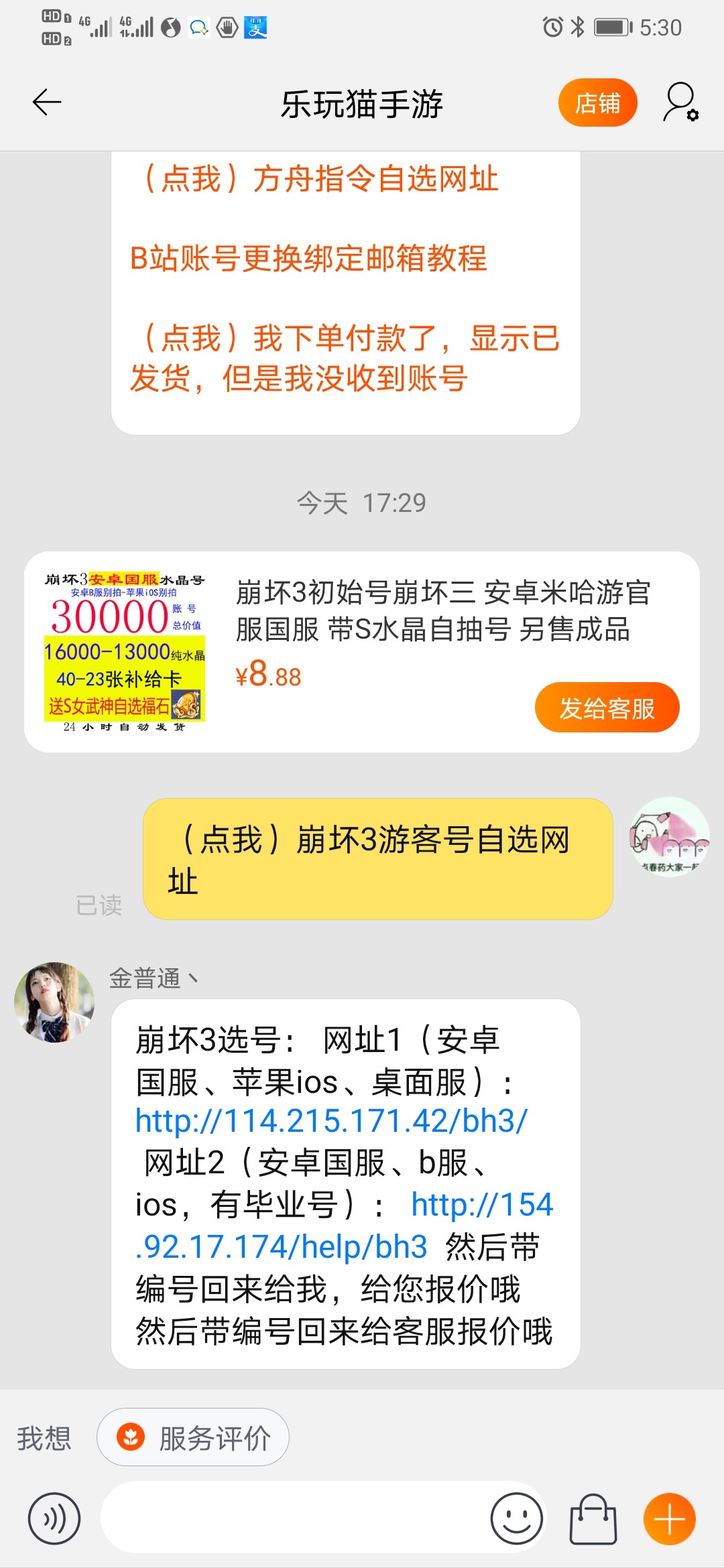Open the http://114.215.171.42/bh3/ link

click(x=331, y=1121)
